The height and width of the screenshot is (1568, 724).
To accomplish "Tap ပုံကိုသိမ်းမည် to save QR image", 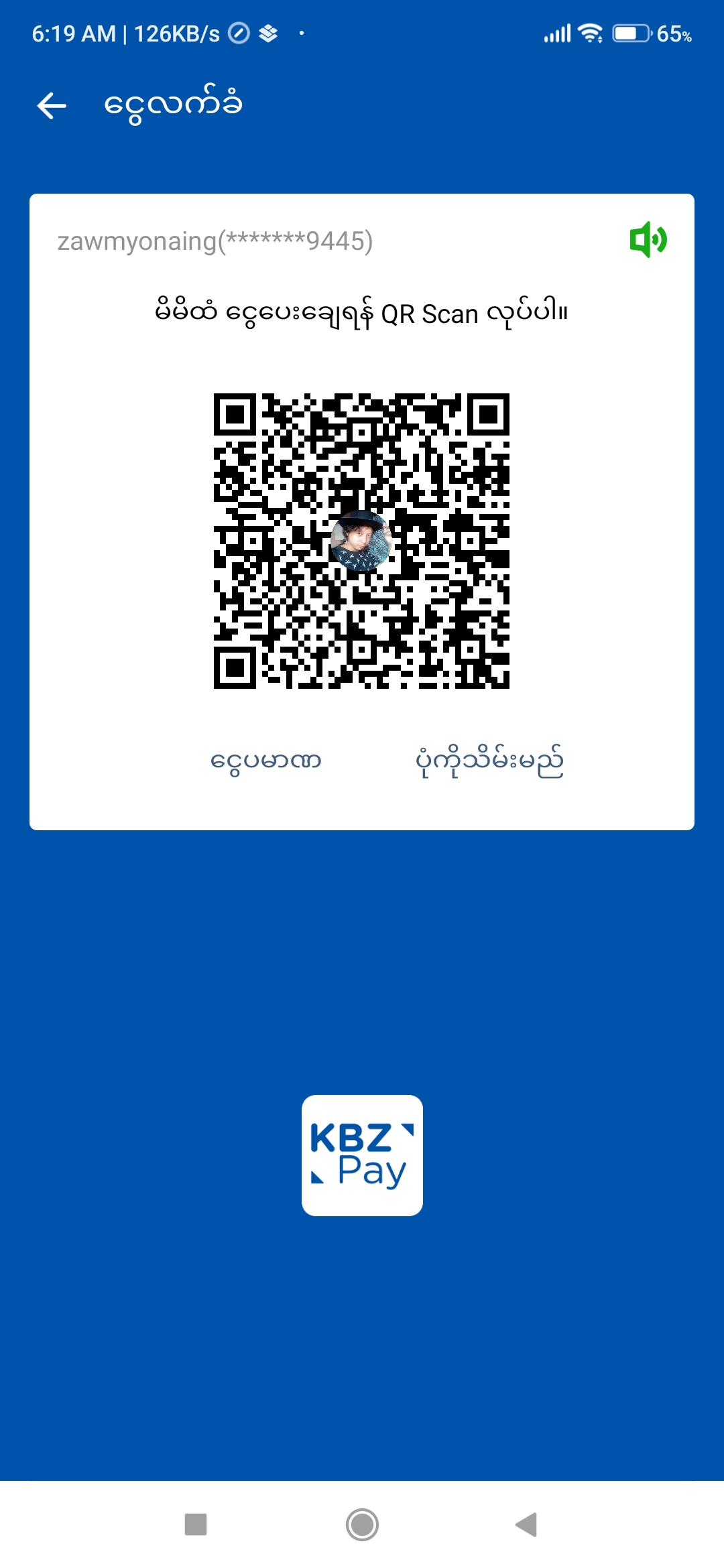I will (x=489, y=761).
